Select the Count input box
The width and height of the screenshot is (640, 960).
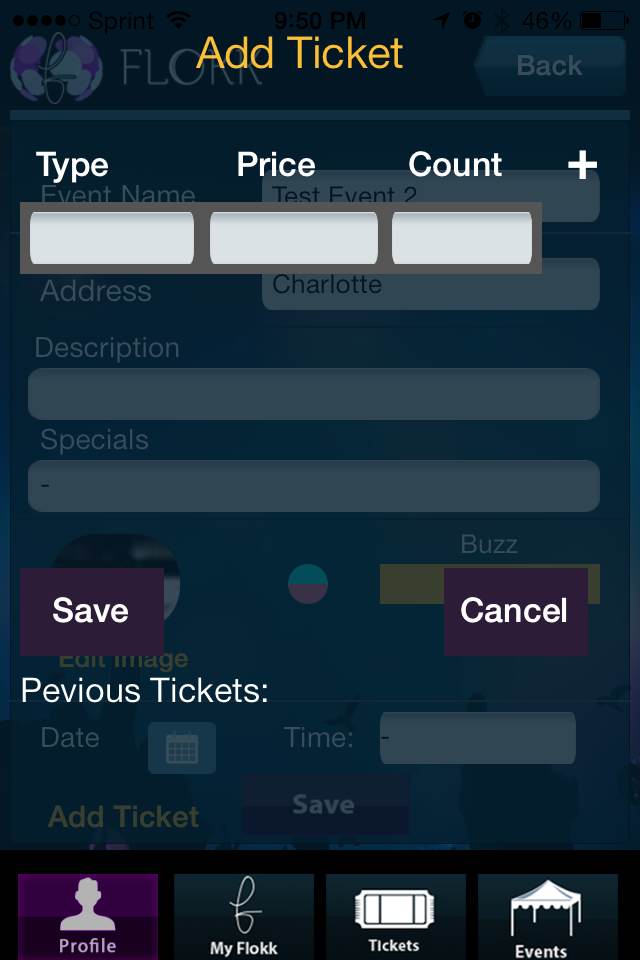461,238
